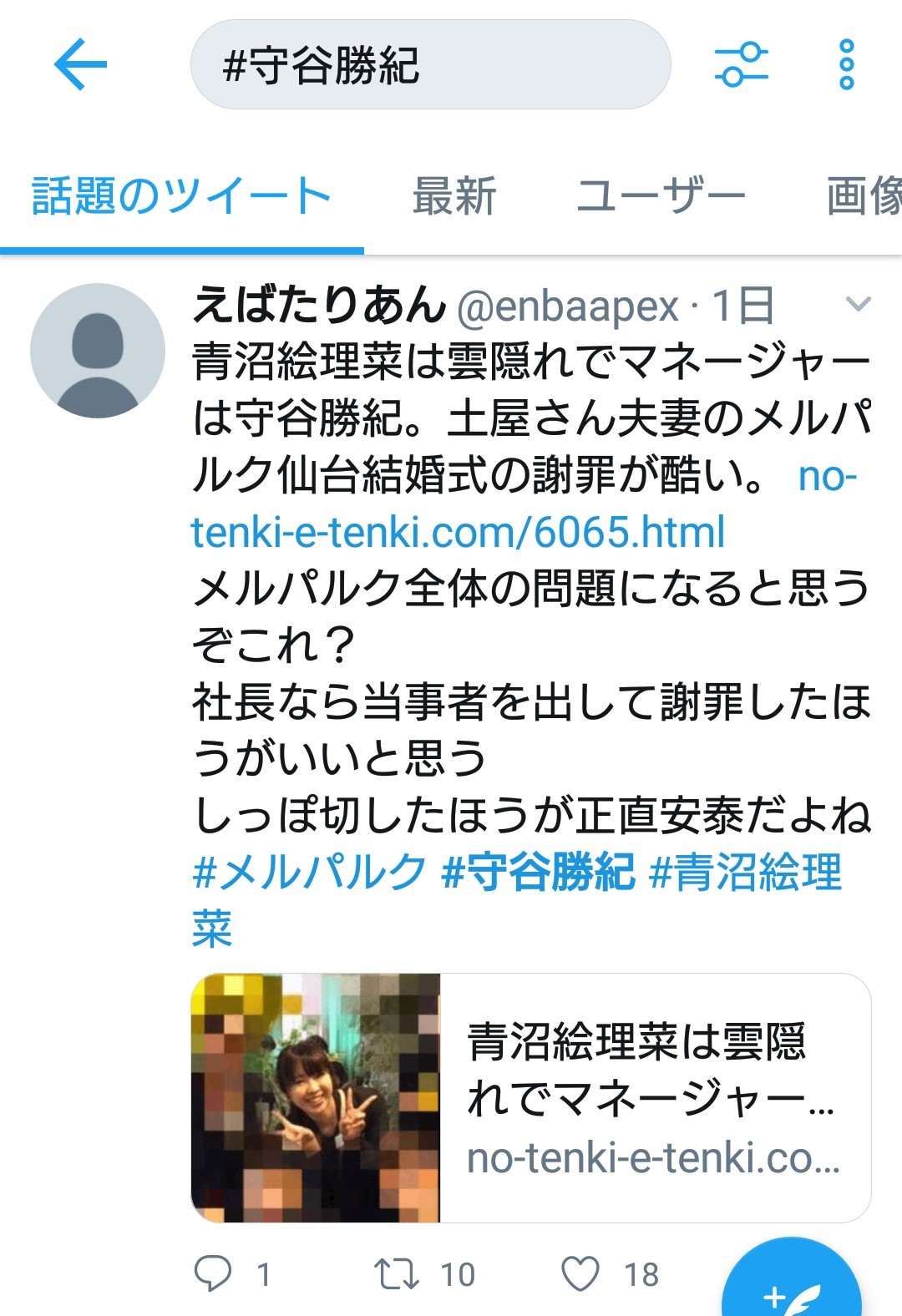Open the #メルパルク hashtag
Viewport: 902px width, 1316px height.
point(309,872)
